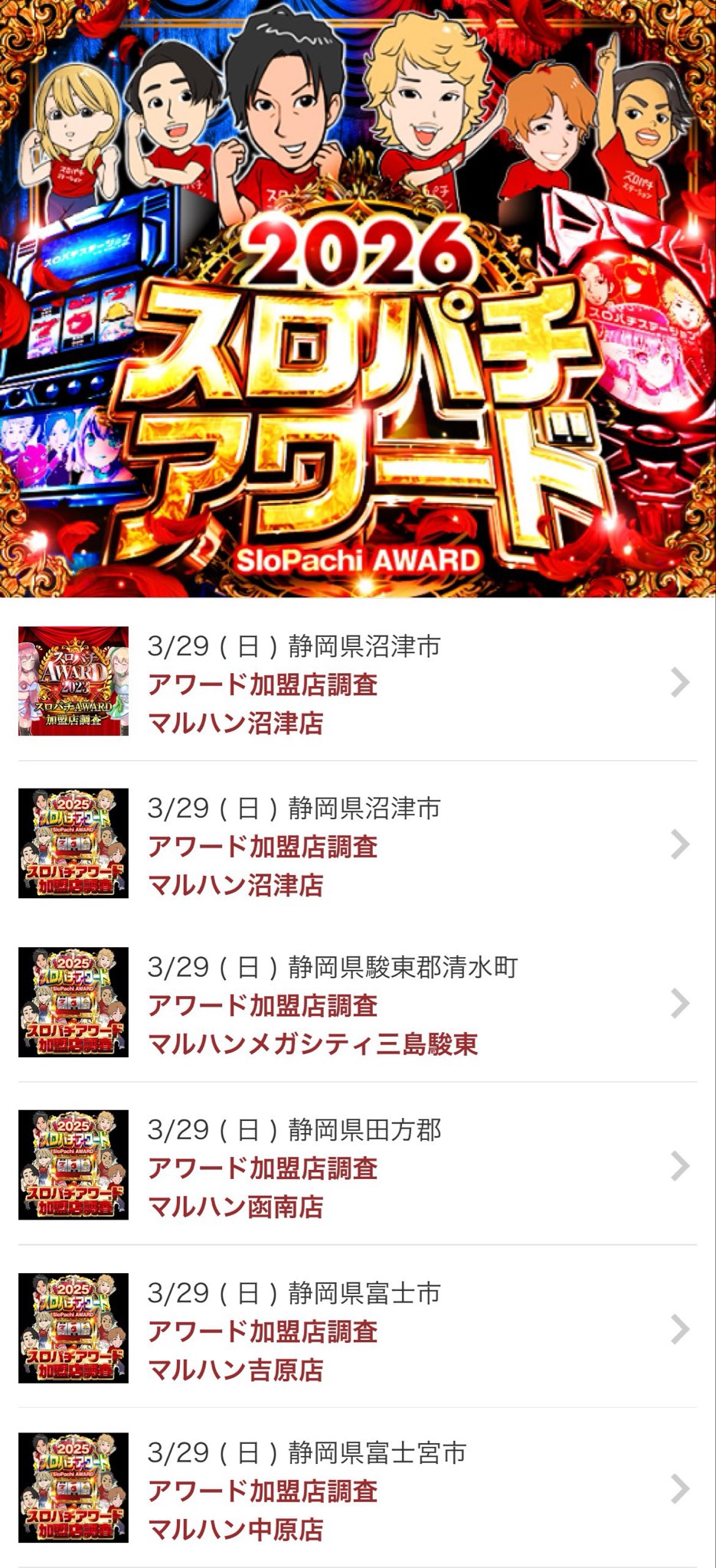This screenshot has width=716, height=1568.
Task: Open マルハン沼津店 row with black 2025 thumbnail
Action: (x=358, y=844)
